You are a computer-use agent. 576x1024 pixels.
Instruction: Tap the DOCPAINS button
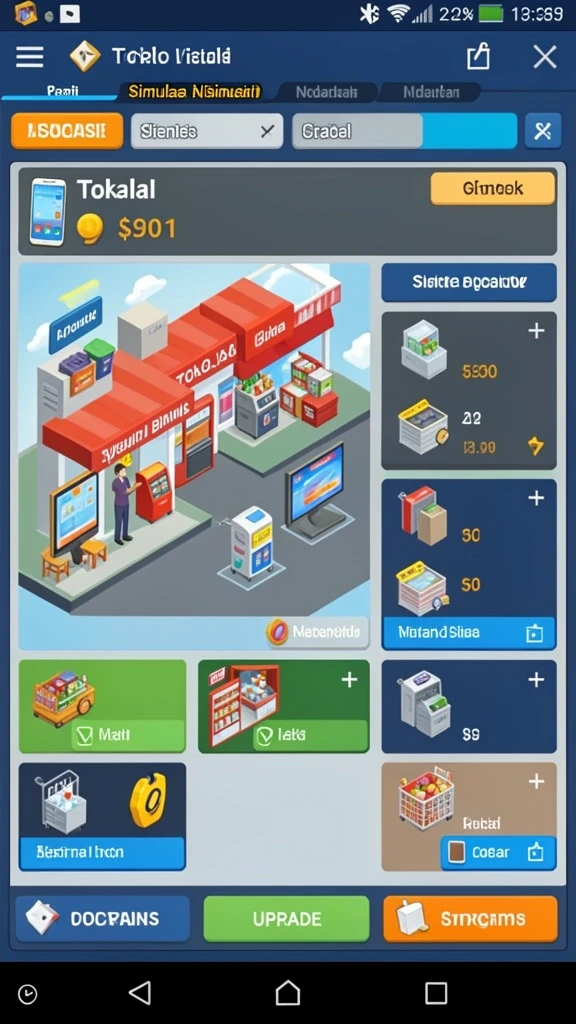tap(103, 918)
